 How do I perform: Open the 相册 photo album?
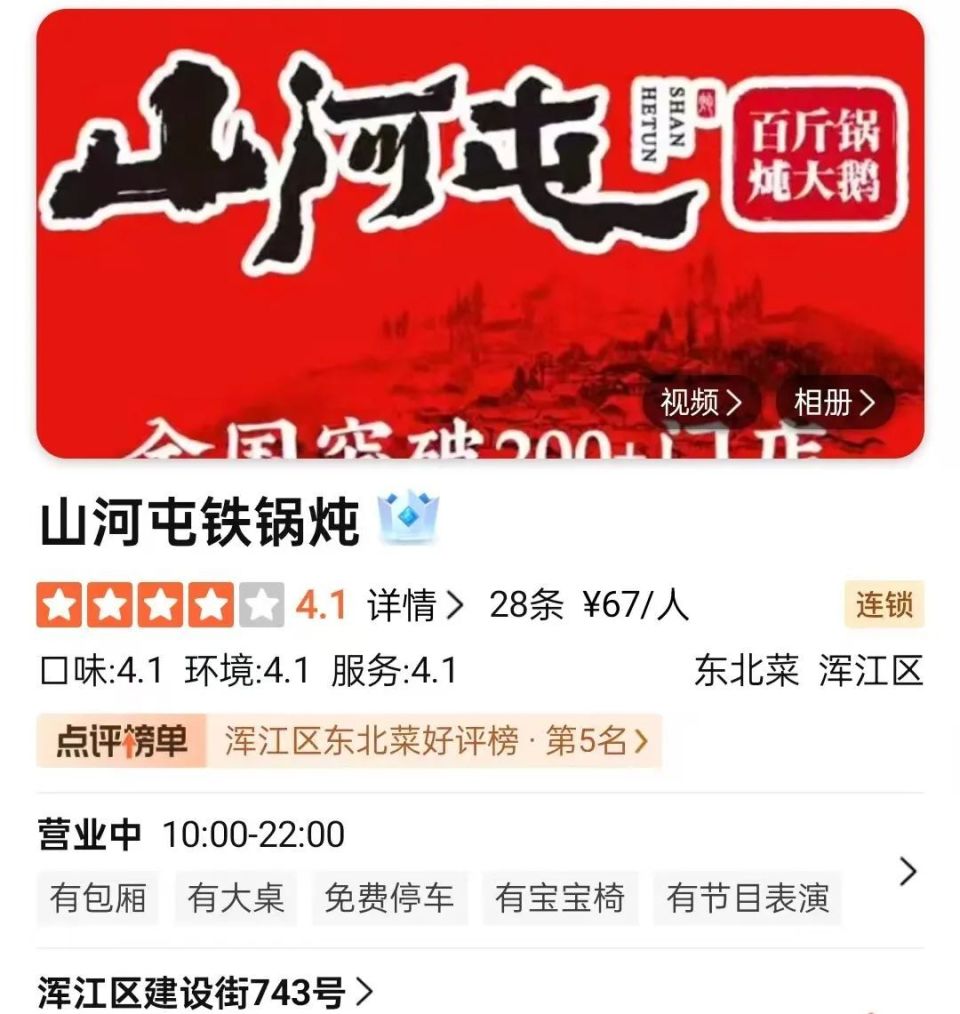point(834,403)
